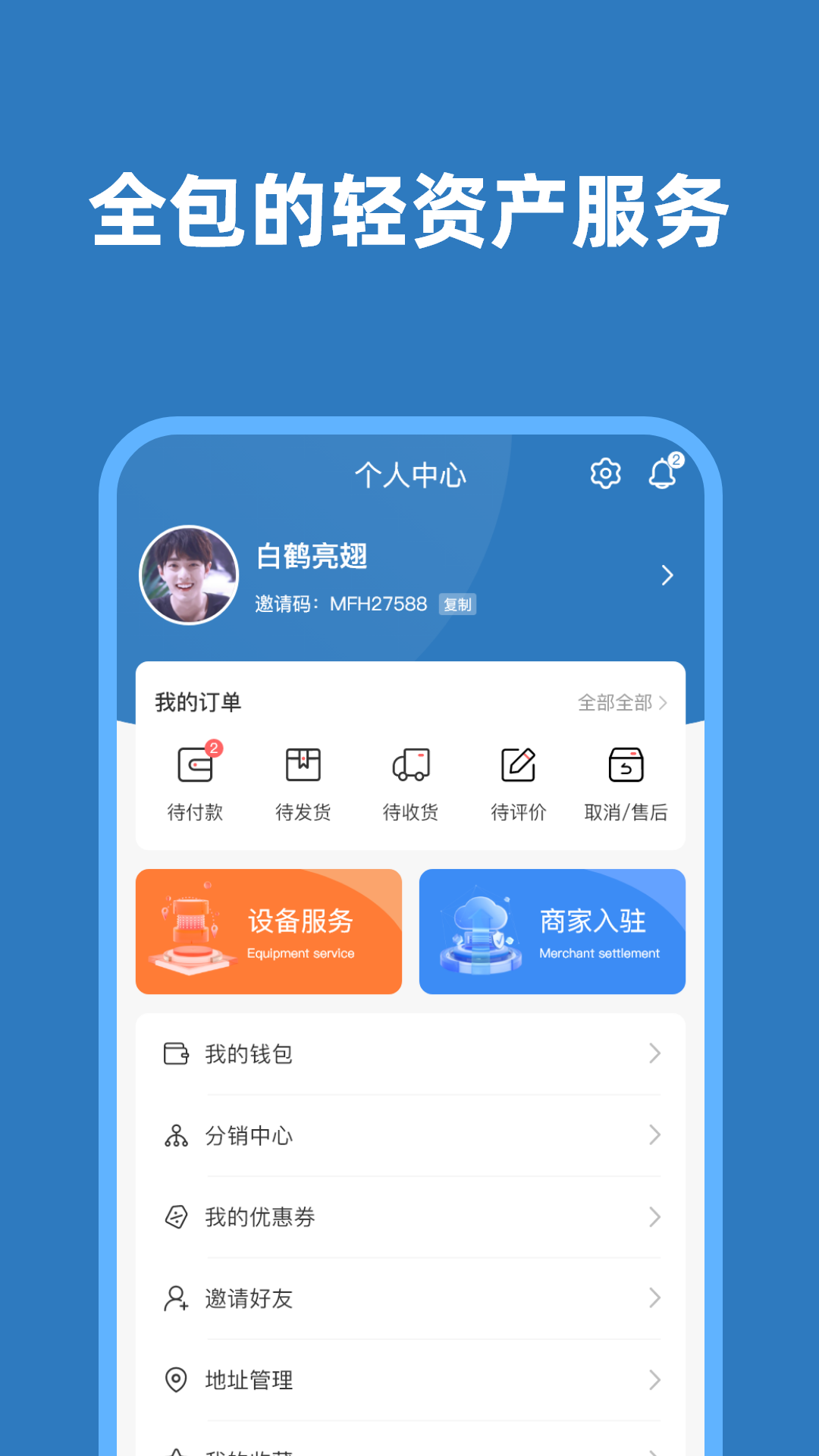Open the 商家入驻 Merchant settlement banner
The height and width of the screenshot is (1456, 819).
[551, 931]
